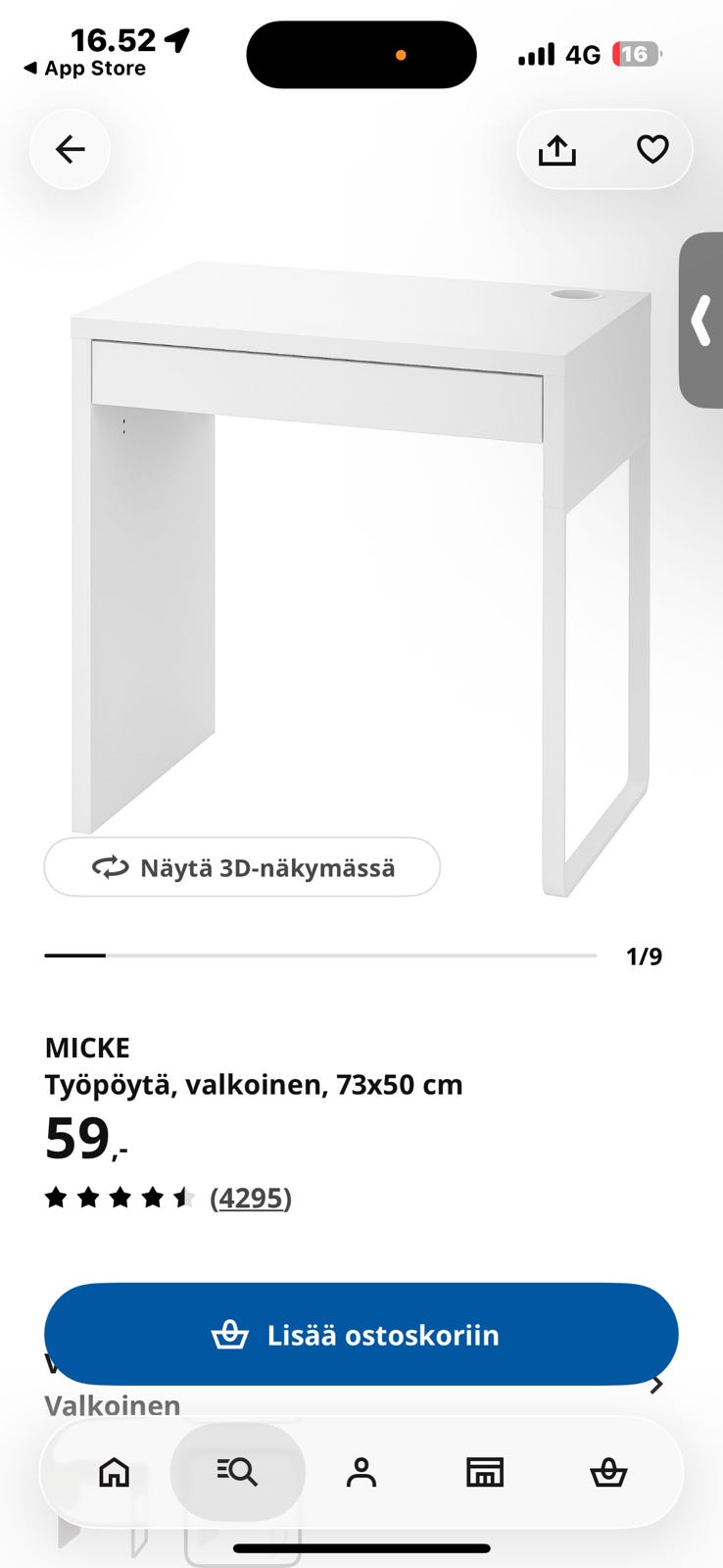723x1568 pixels.
Task: Open the desk product image fullscreen
Action: [361, 578]
